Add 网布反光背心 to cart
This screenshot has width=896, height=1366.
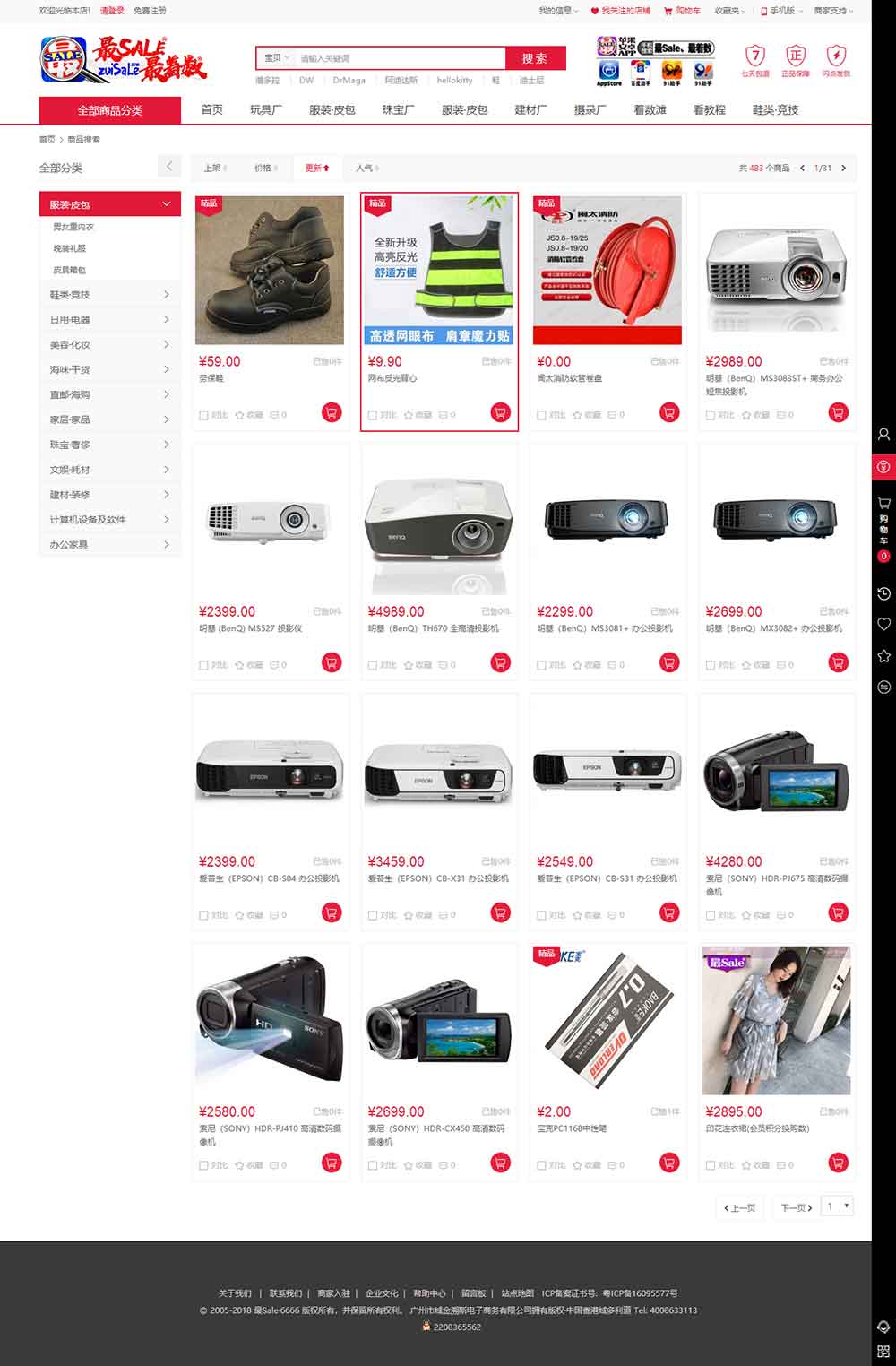pos(500,412)
